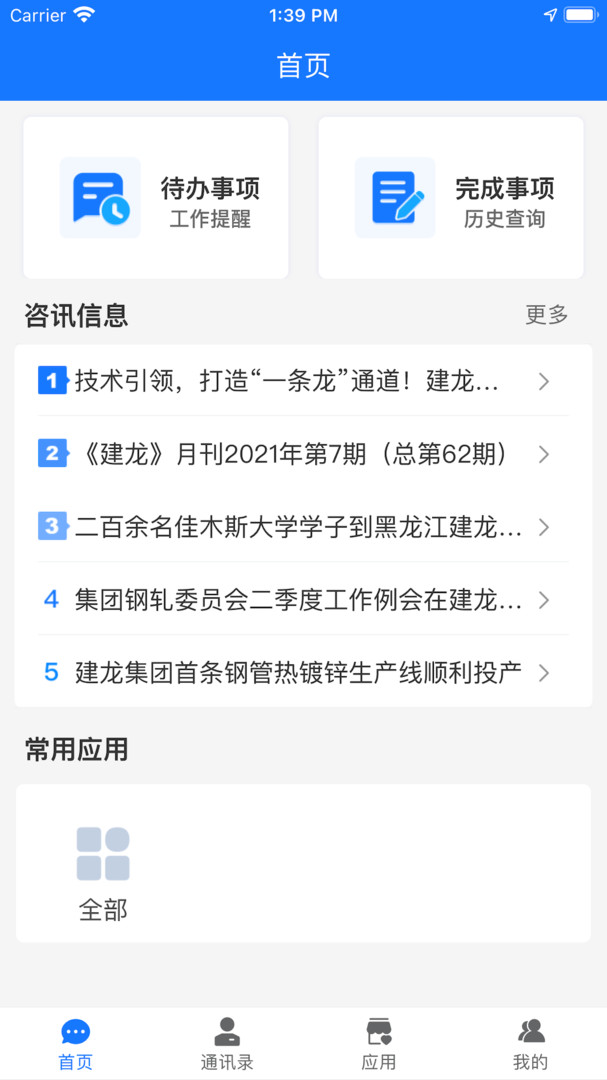
Task: Switch to the 通讯录 tab
Action: click(227, 1044)
